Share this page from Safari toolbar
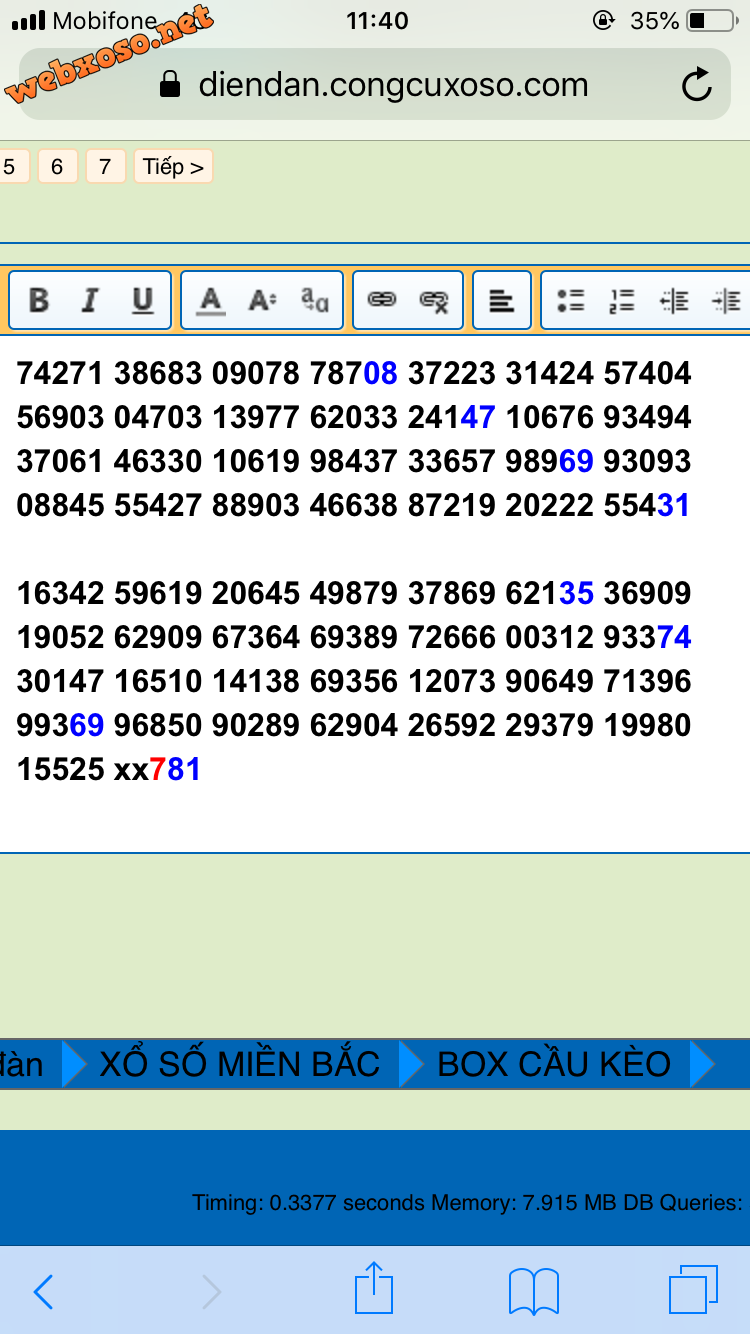750x1334 pixels. tap(374, 1290)
